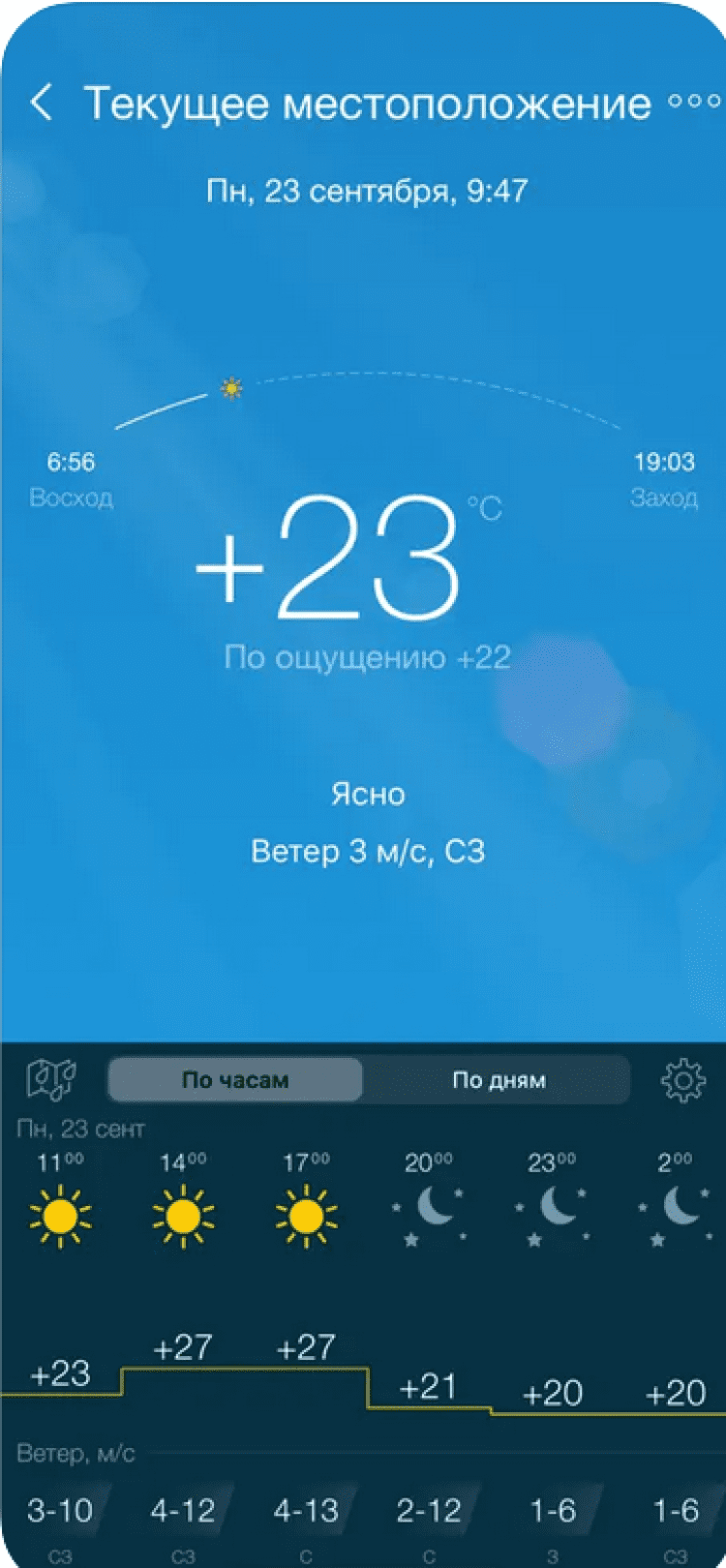Open settings via the gear icon

(x=682, y=1079)
